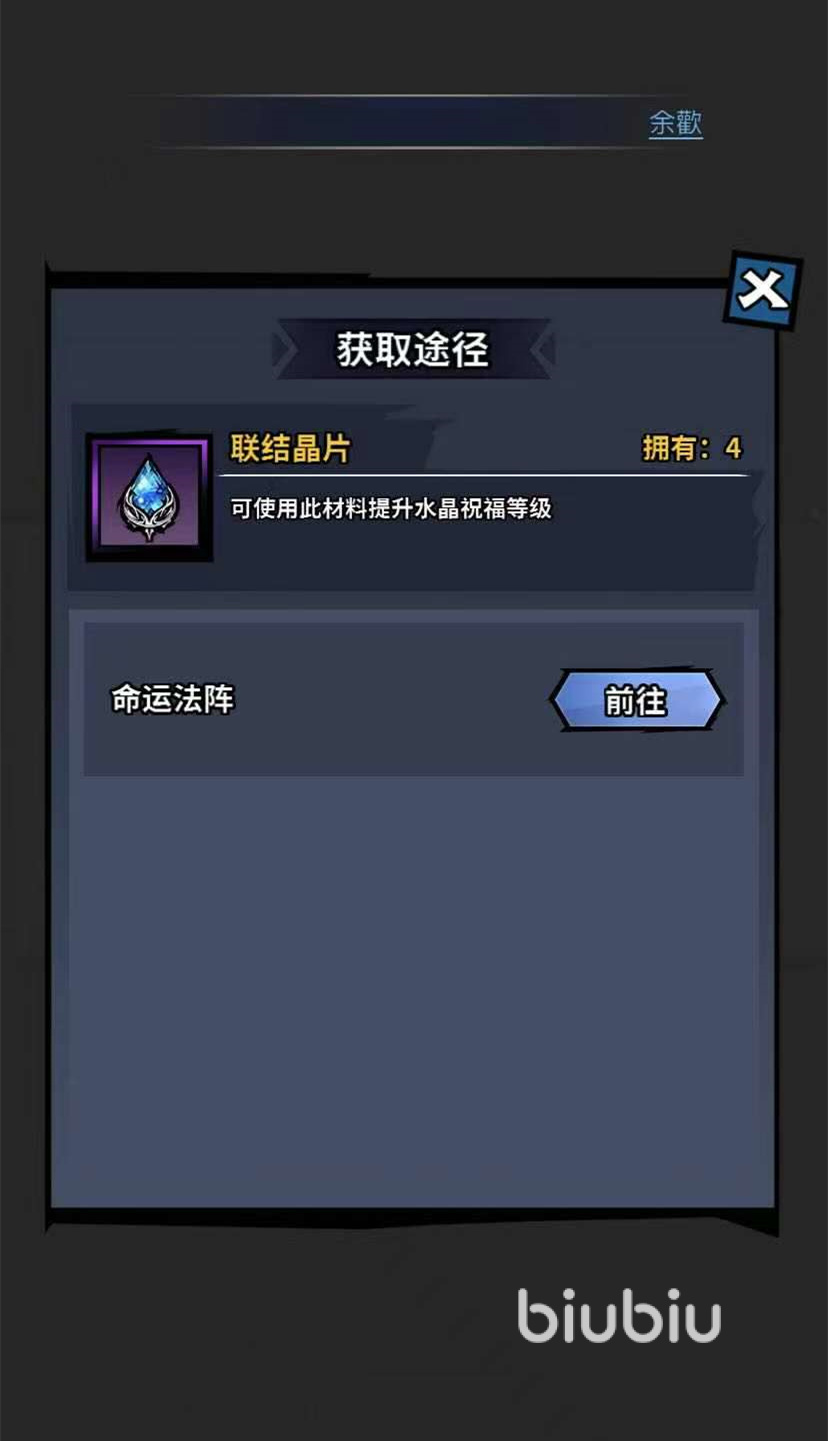Open the 余歡 player name link
Image resolution: width=828 pixels, height=1441 pixels.
pyautogui.click(x=675, y=124)
